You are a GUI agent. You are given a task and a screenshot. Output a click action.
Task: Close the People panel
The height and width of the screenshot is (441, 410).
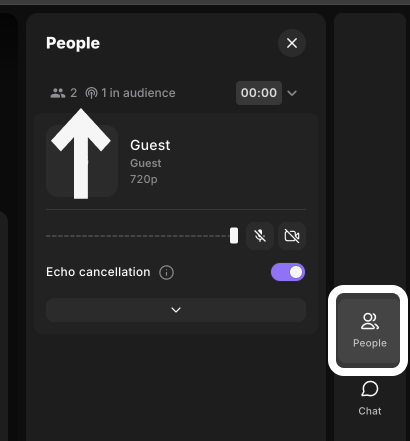[292, 43]
